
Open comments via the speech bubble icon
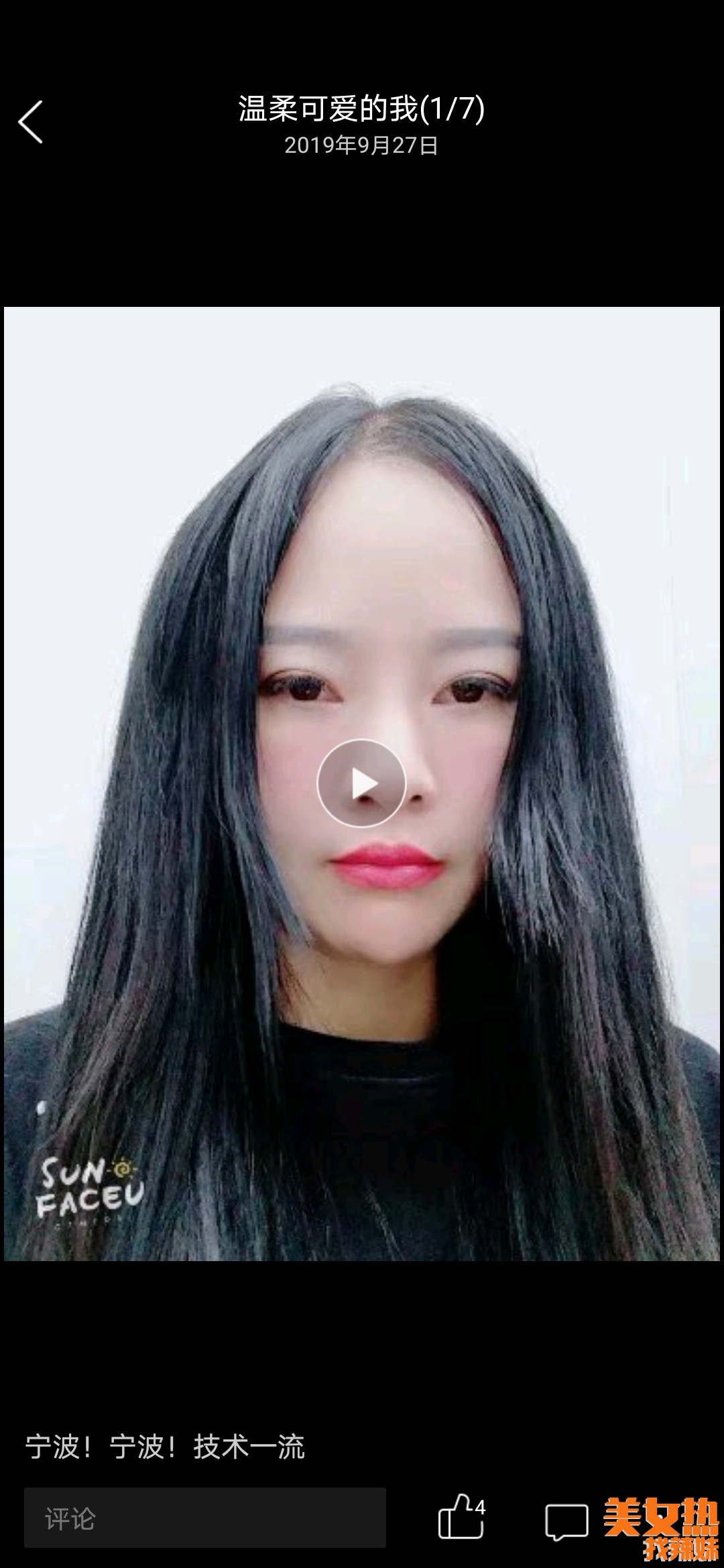coord(566,1520)
